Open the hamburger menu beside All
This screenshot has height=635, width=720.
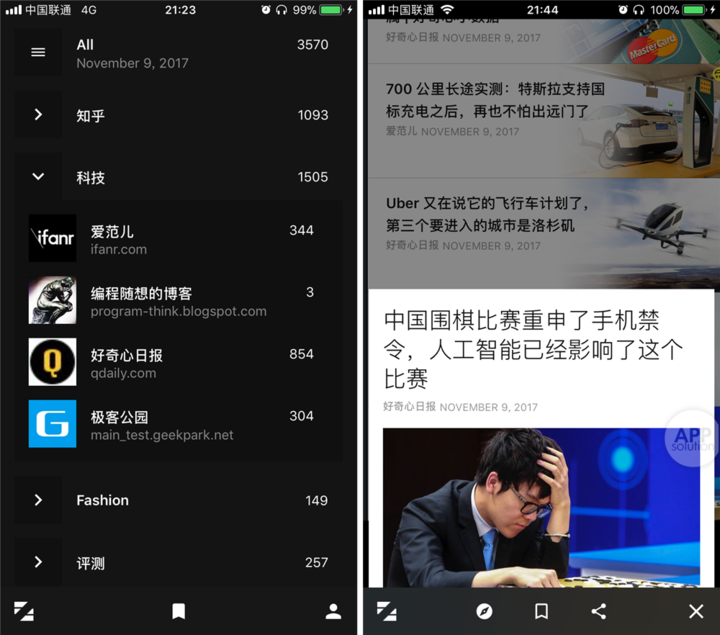click(38, 53)
